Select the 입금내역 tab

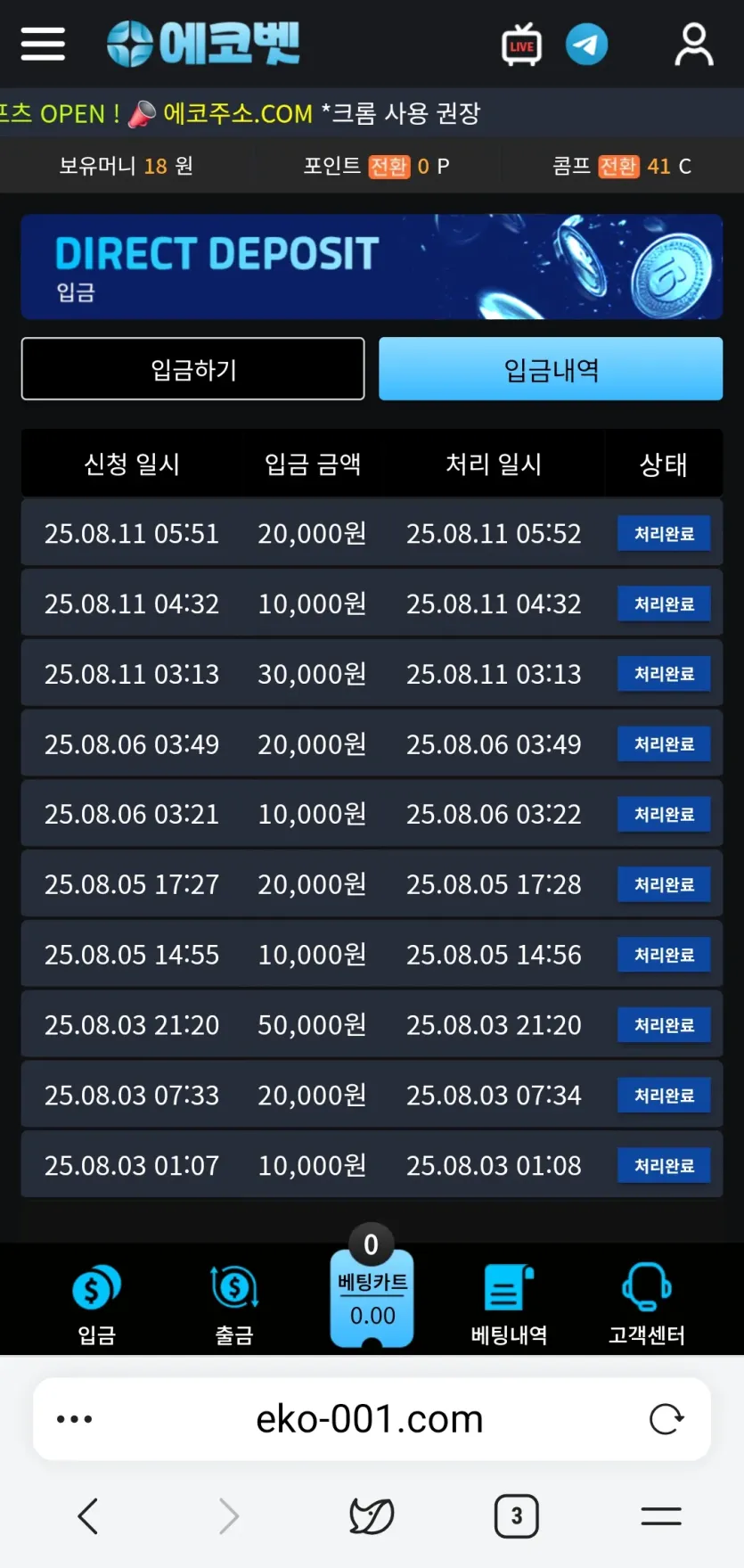(x=551, y=369)
